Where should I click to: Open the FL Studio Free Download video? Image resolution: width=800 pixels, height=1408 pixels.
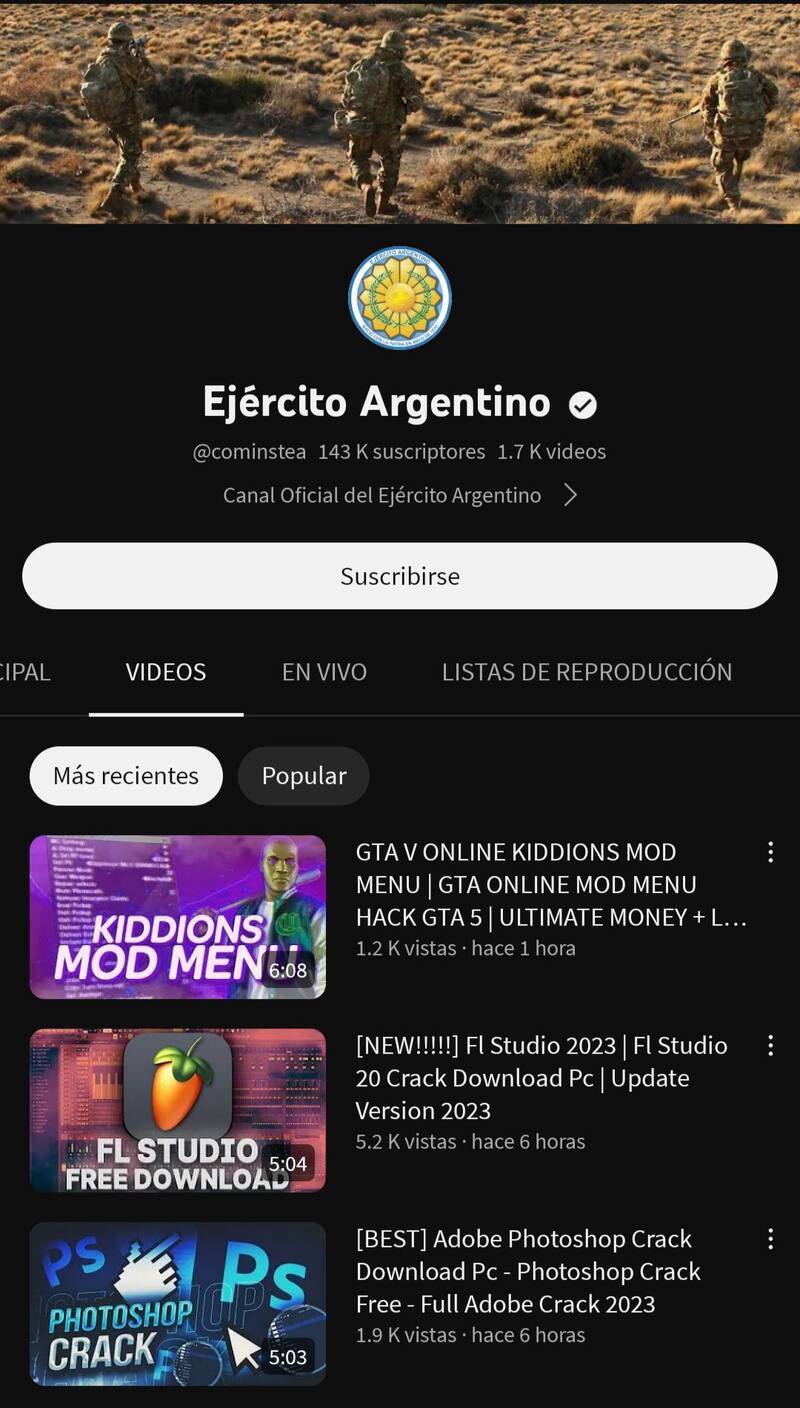coord(178,1110)
